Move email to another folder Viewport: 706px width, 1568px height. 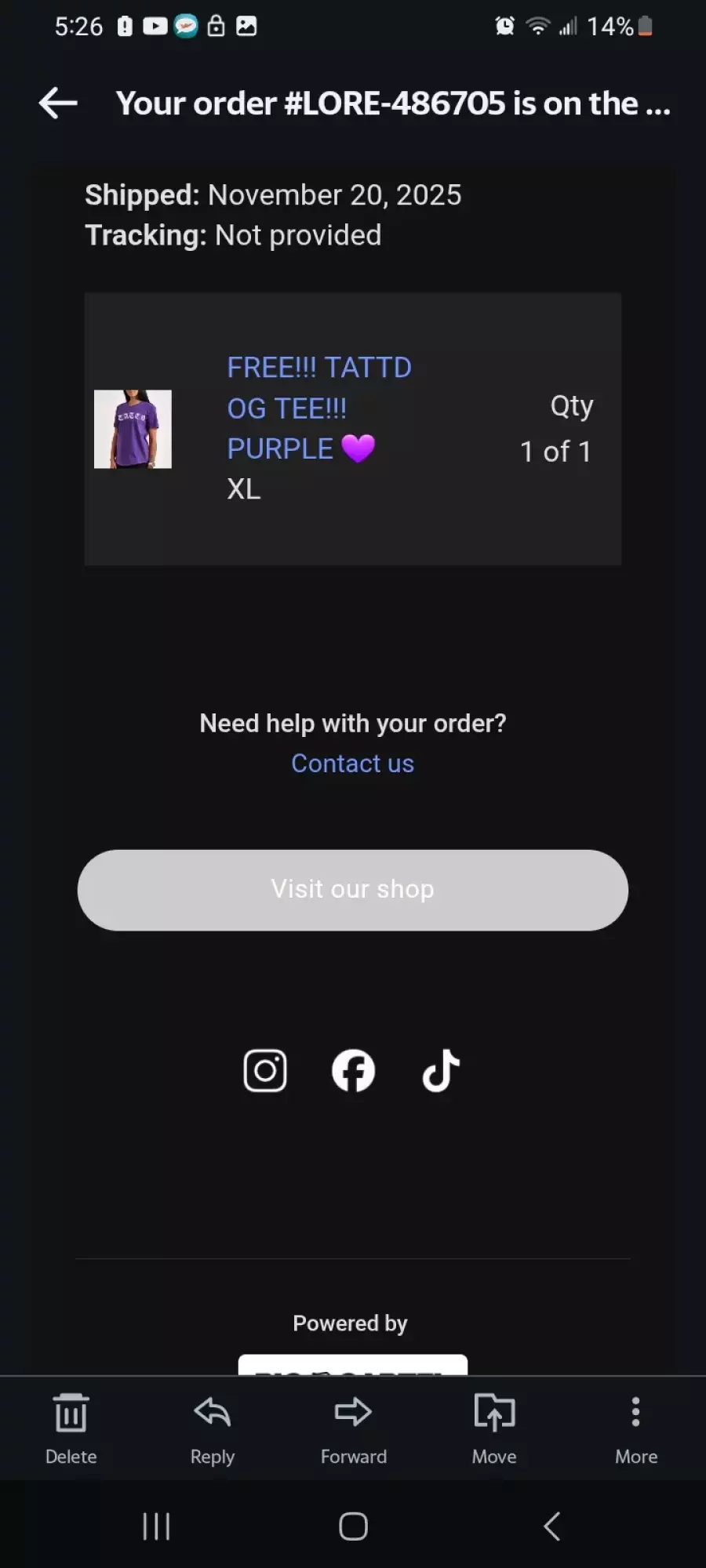494,1428
